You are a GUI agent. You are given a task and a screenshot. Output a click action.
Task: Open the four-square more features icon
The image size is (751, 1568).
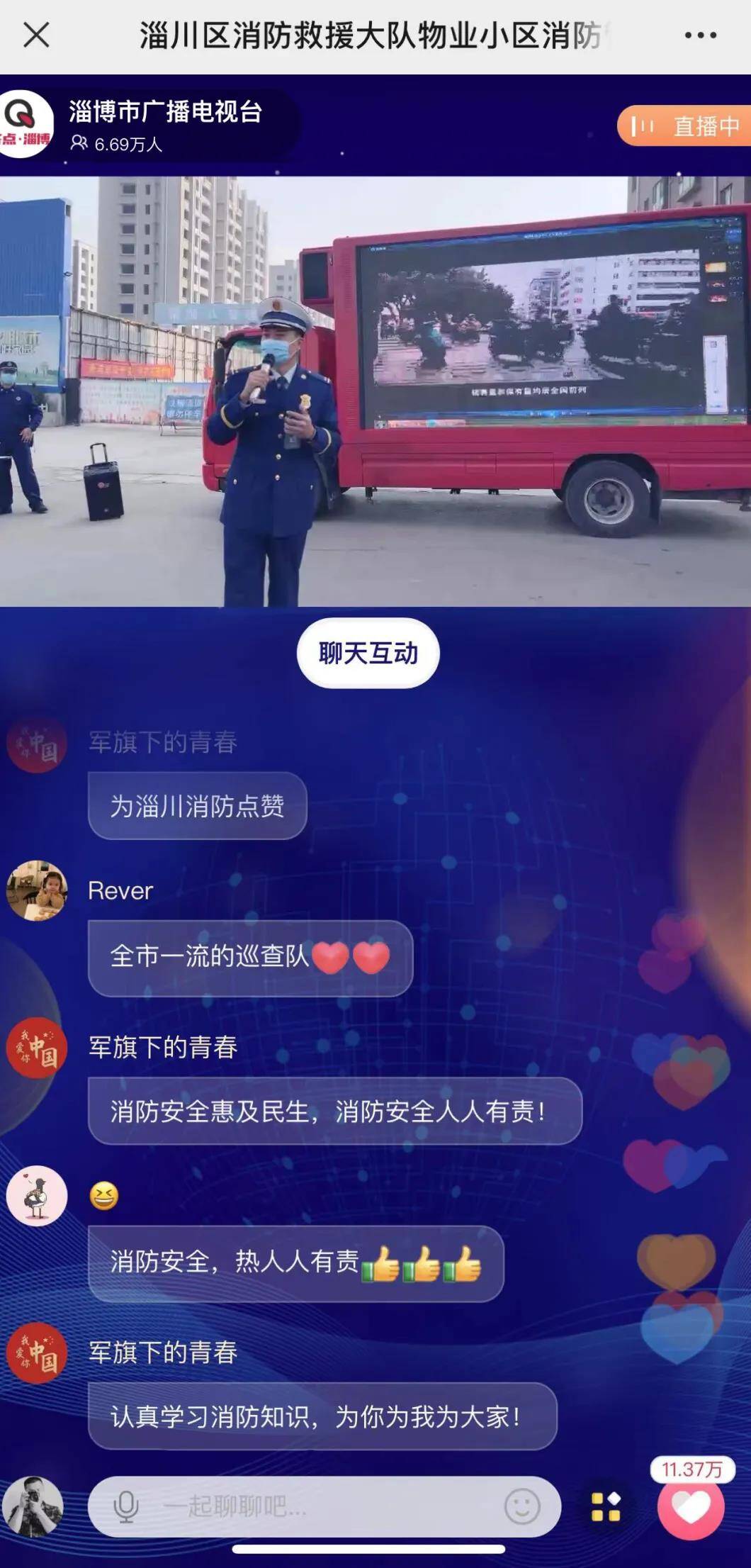coord(606,1507)
